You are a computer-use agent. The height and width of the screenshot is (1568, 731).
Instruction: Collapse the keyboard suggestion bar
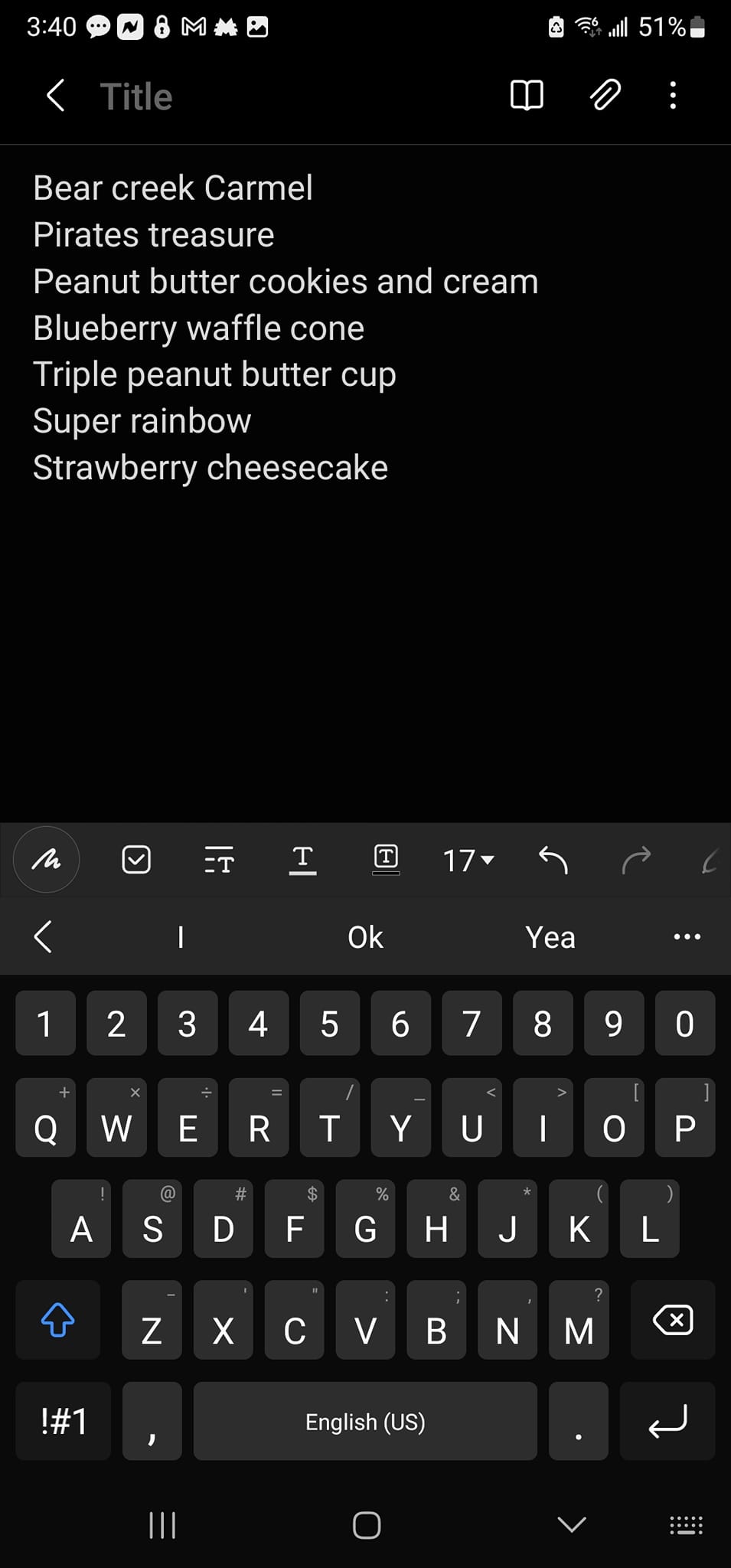click(44, 937)
